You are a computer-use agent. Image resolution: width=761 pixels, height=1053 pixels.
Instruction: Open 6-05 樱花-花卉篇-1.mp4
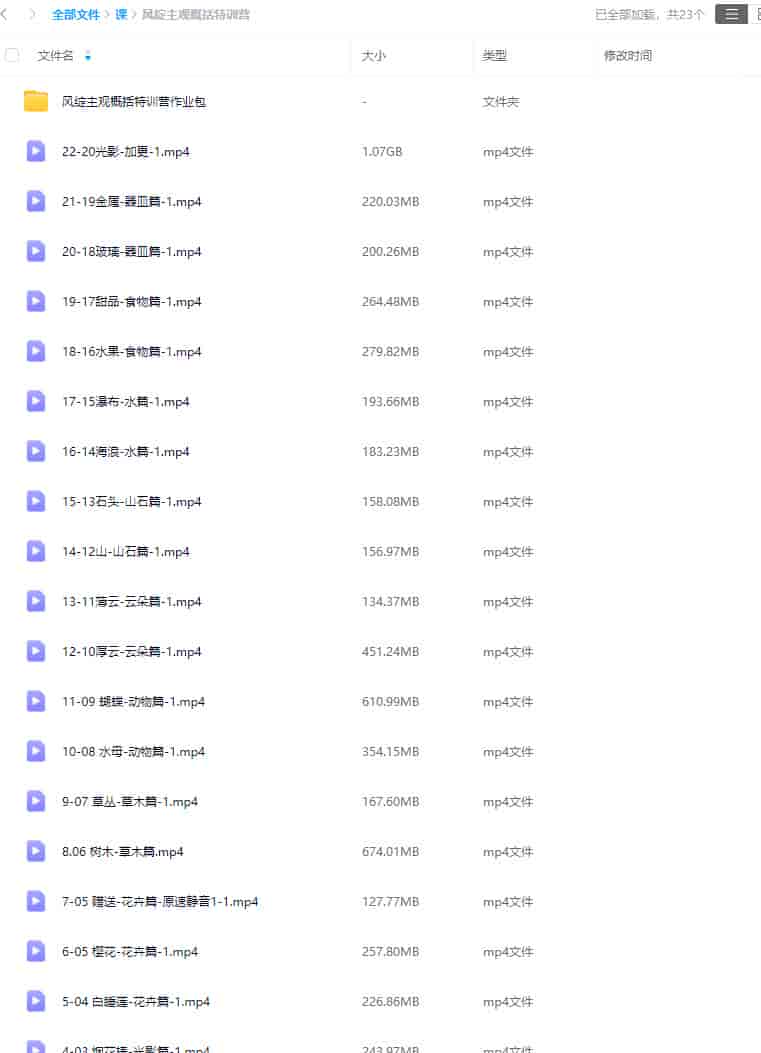click(130, 952)
